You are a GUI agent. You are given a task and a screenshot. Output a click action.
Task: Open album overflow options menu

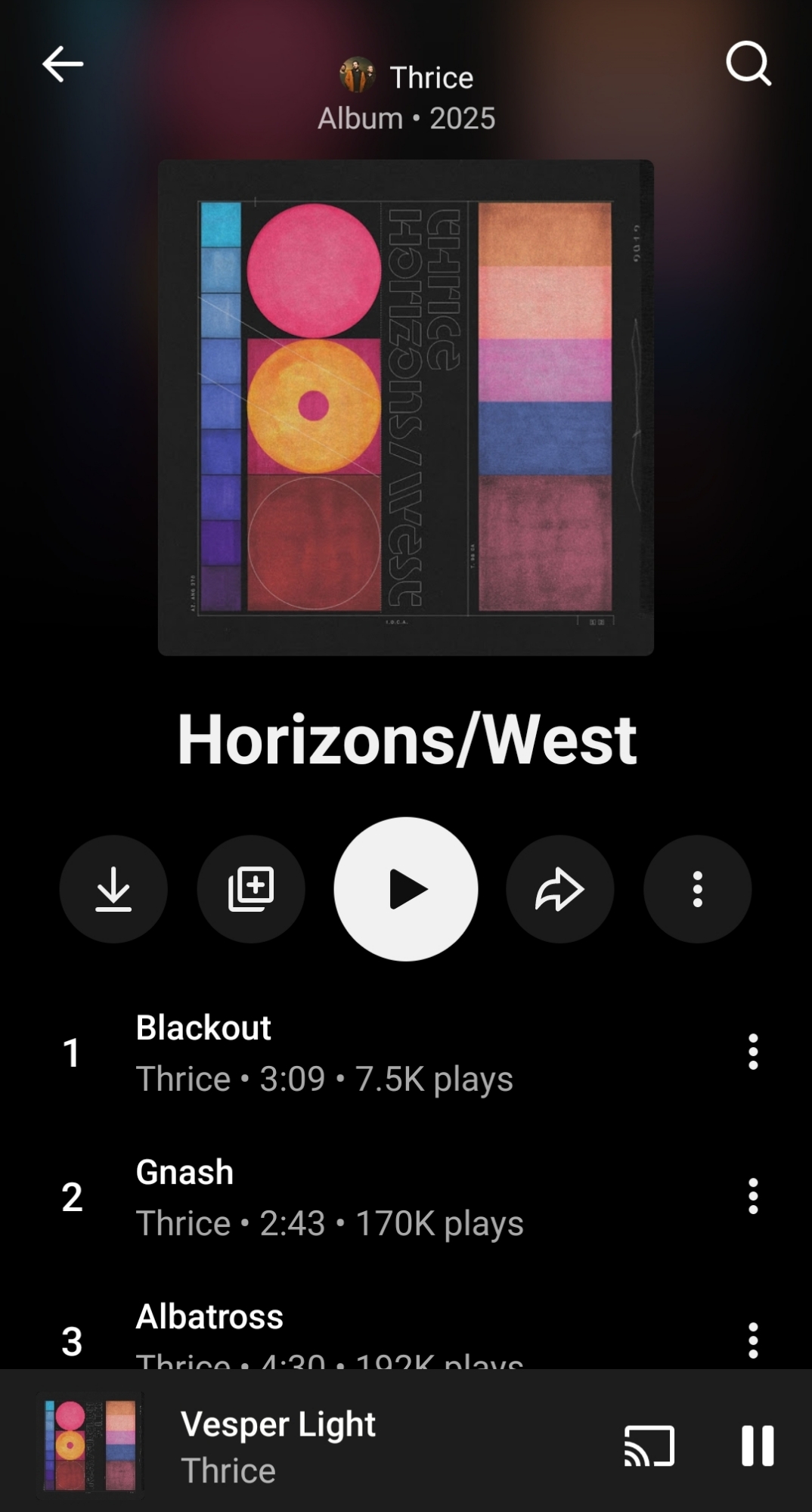point(697,889)
